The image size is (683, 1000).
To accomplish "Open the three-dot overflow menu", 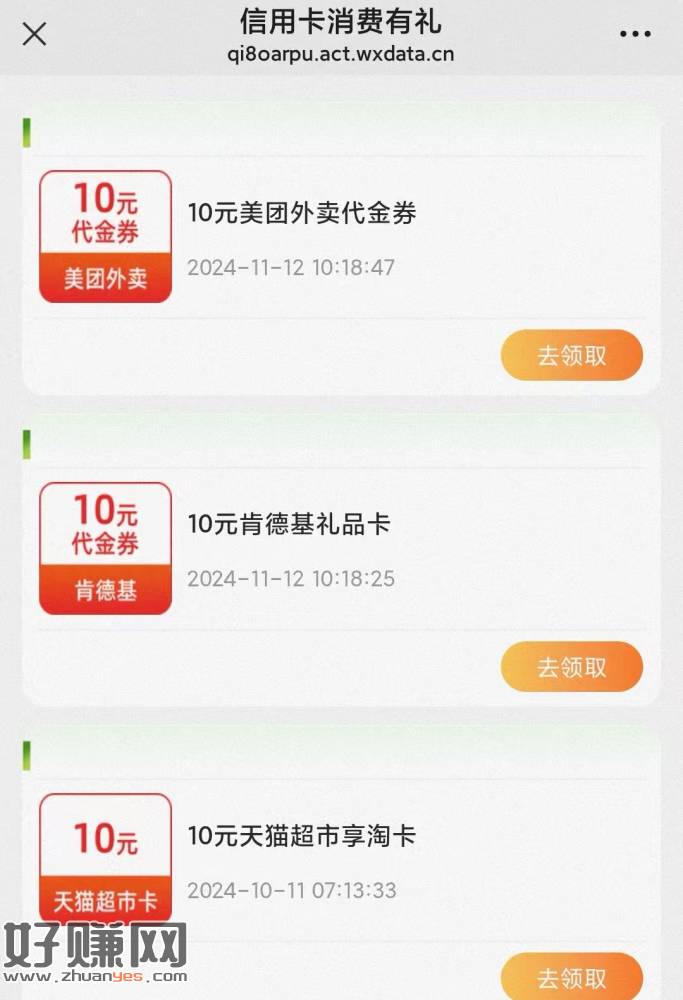I will pyautogui.click(x=635, y=34).
